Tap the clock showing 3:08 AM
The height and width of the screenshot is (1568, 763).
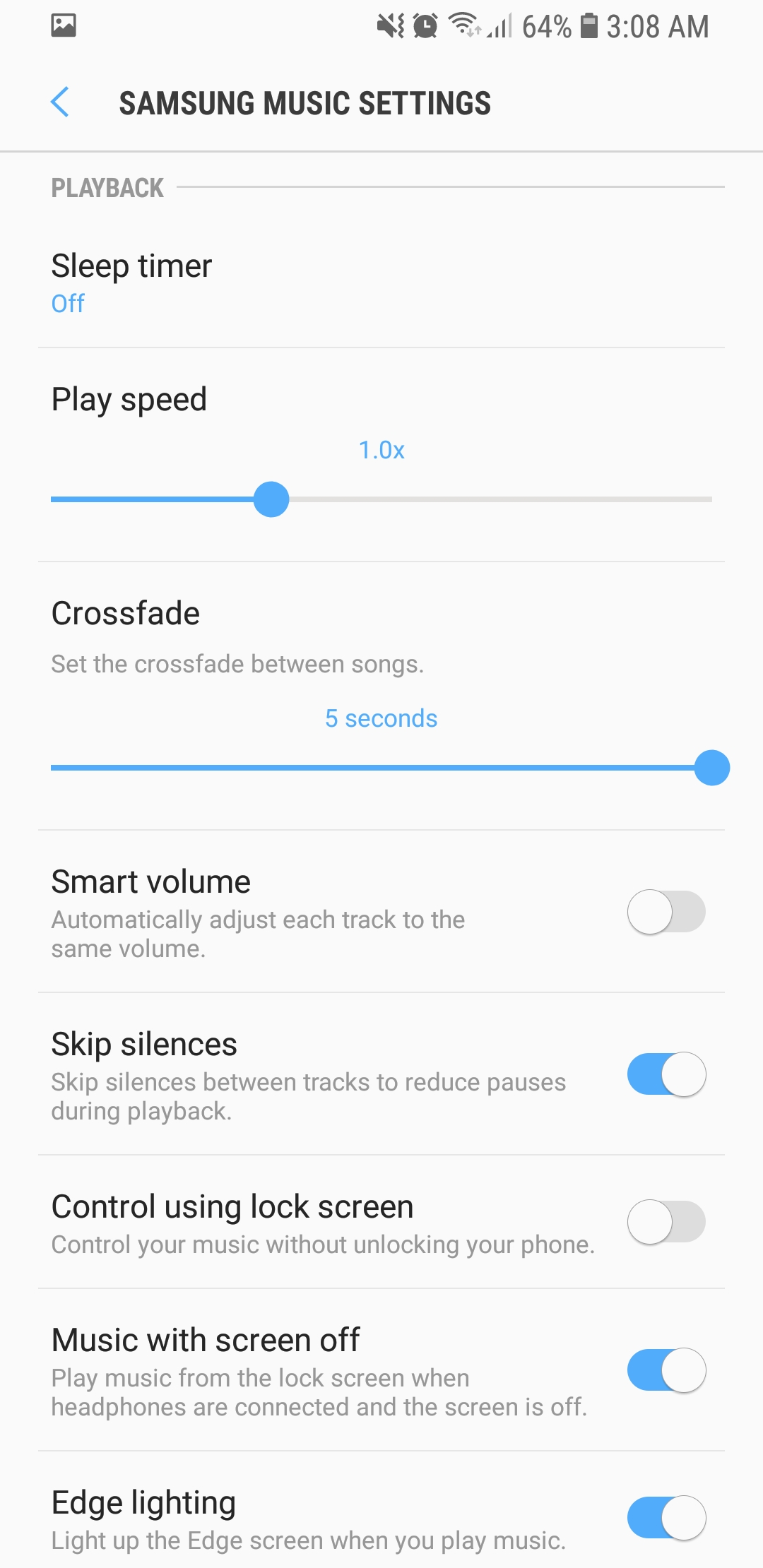[x=657, y=25]
